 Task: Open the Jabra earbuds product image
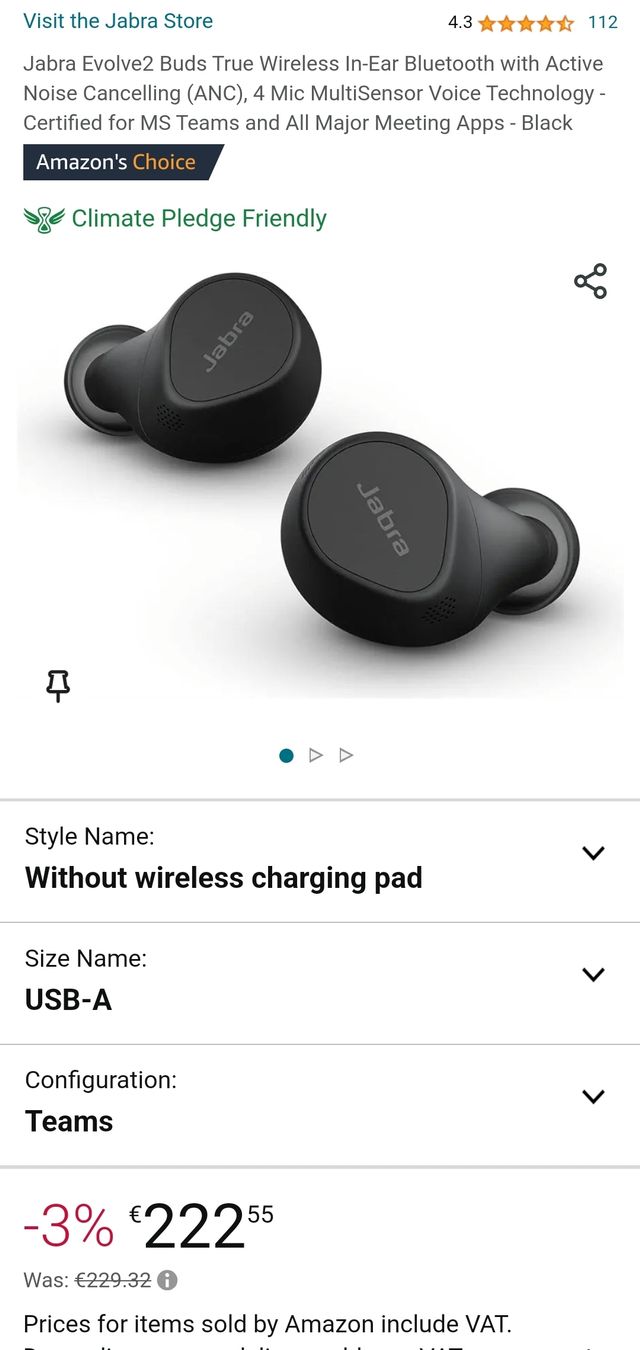pyautogui.click(x=320, y=460)
